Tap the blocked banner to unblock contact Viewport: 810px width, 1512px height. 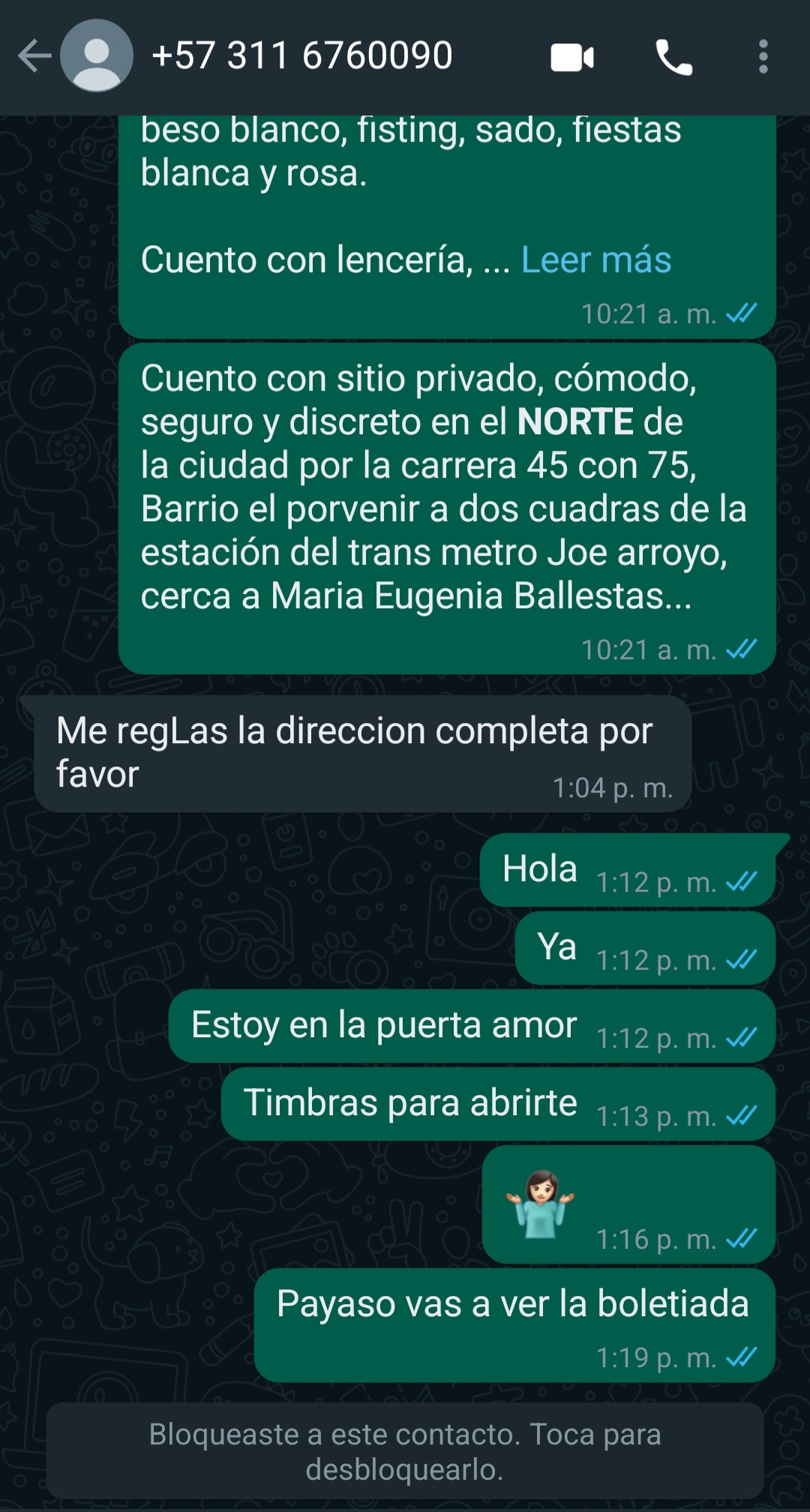pos(405,1451)
